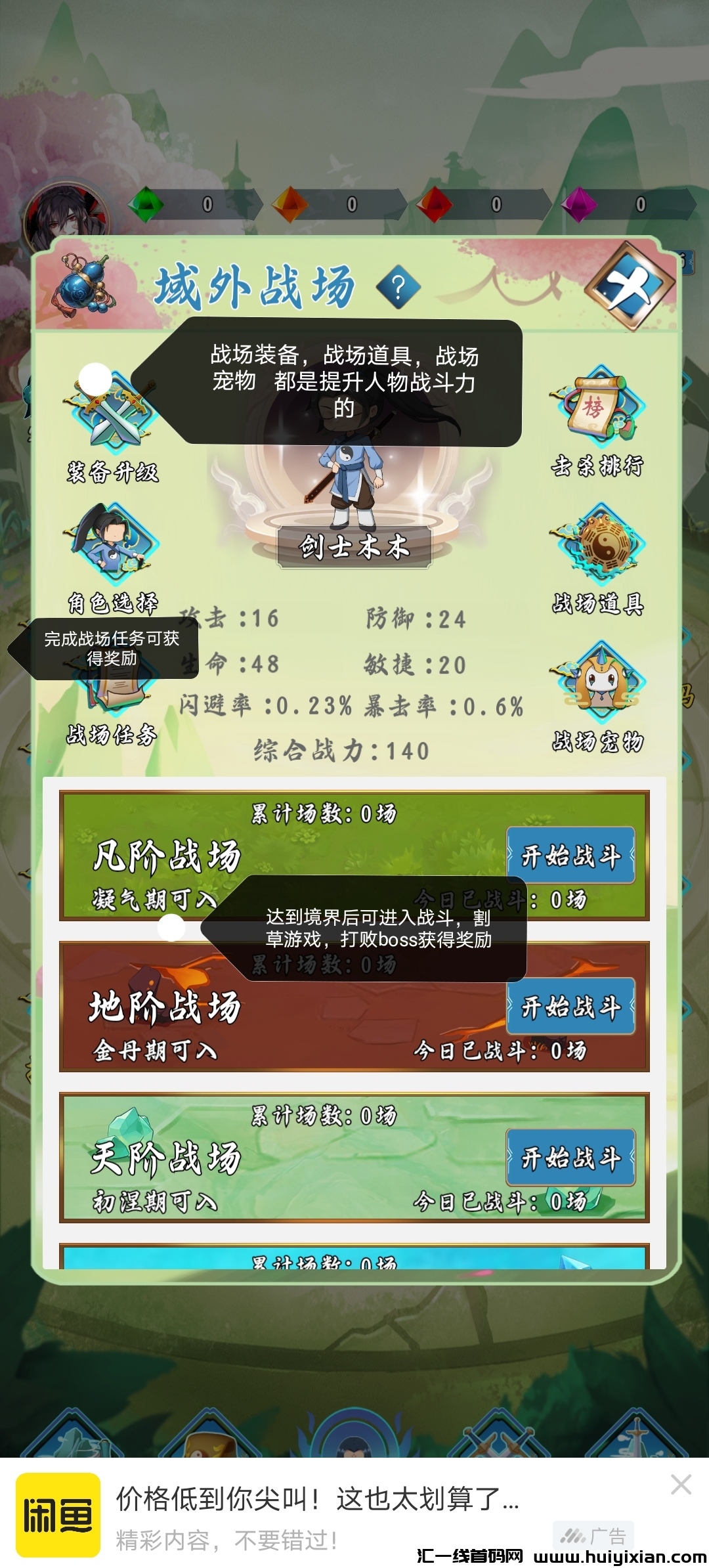This screenshot has height=1568, width=709.
Task: View the 击杀排行 kill ranking
Action: click(597, 420)
